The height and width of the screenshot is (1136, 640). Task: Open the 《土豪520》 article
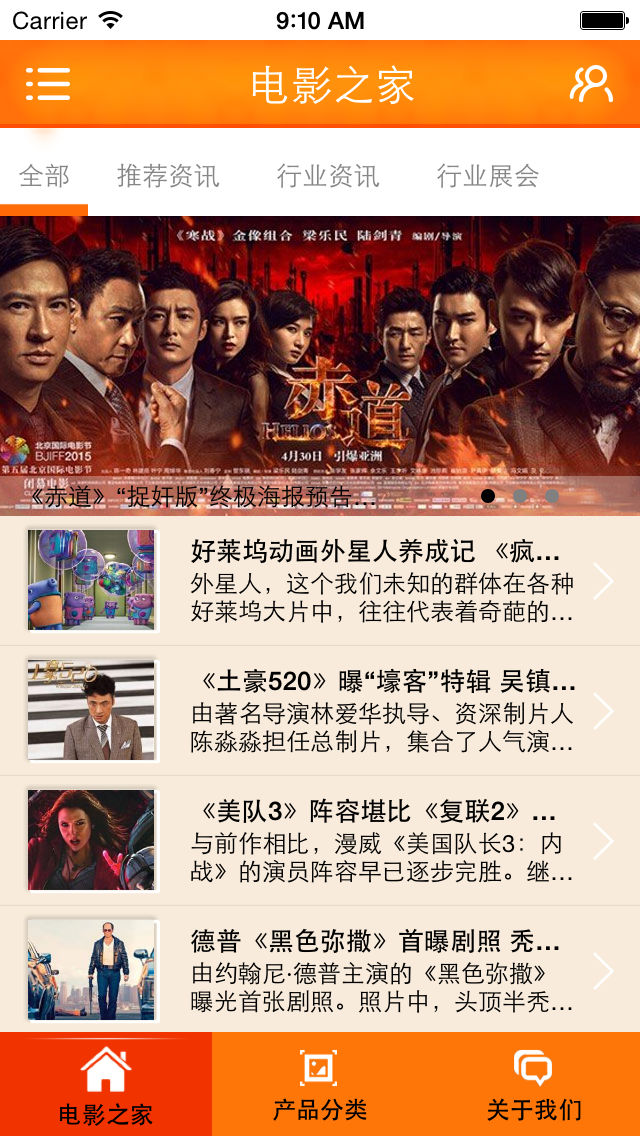pyautogui.click(x=320, y=711)
